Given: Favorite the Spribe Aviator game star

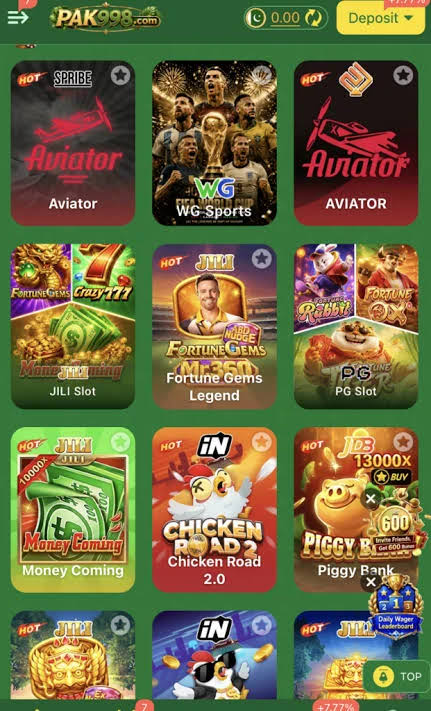Looking at the screenshot, I should point(121,75).
